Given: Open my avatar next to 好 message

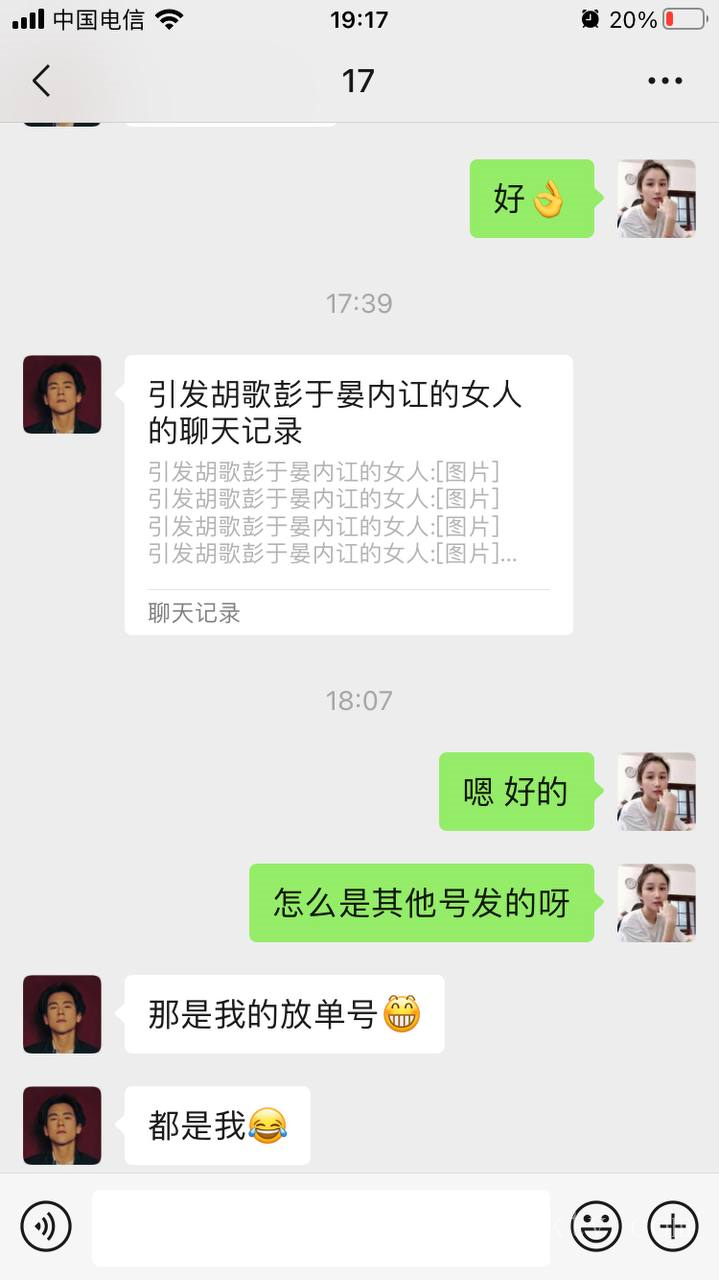Looking at the screenshot, I should [x=656, y=198].
